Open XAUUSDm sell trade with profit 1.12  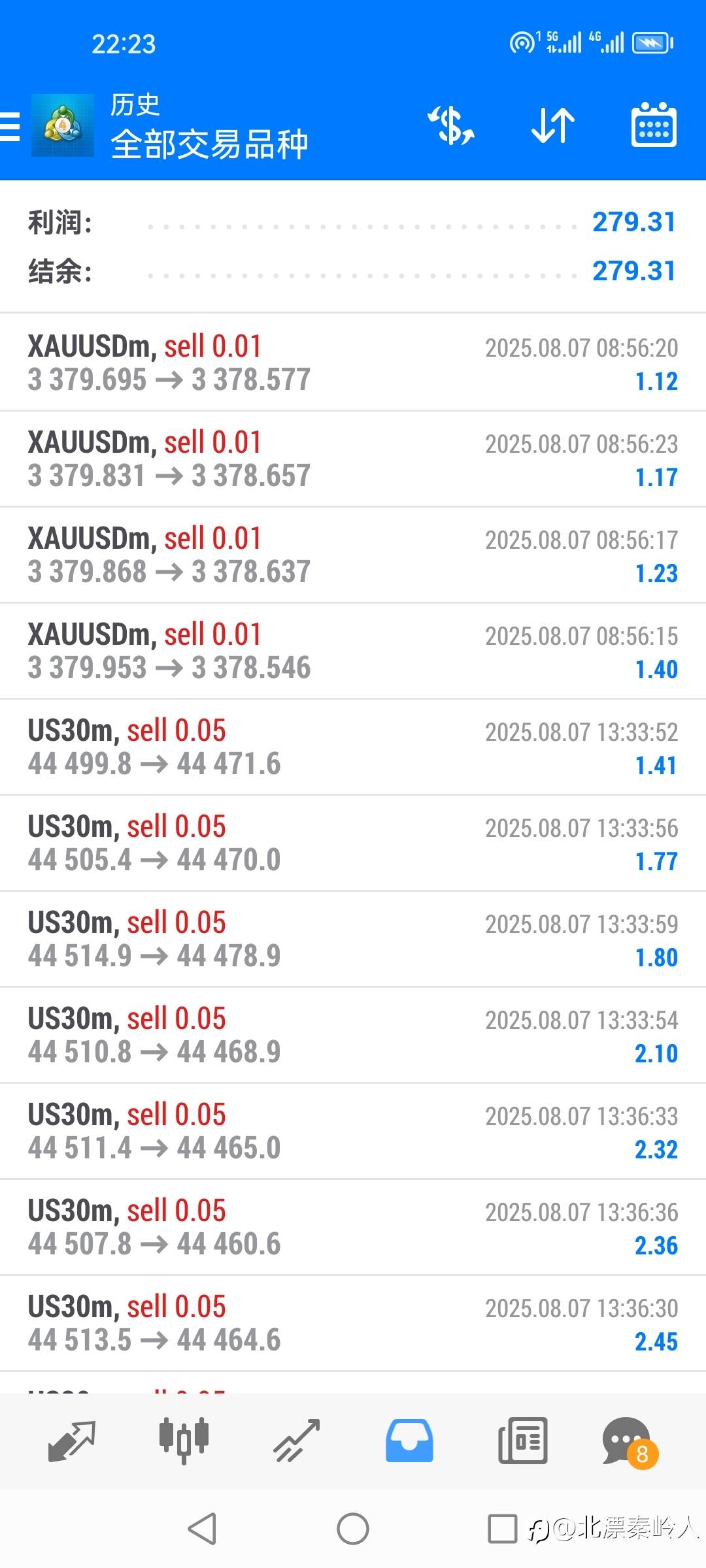tap(353, 363)
